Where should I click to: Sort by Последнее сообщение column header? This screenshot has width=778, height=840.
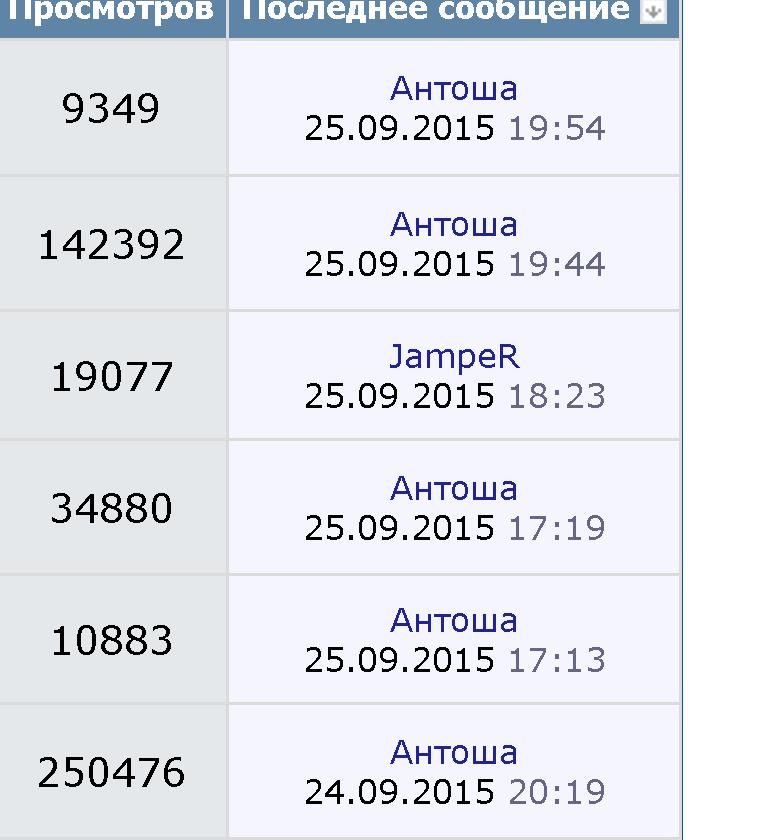click(x=436, y=12)
